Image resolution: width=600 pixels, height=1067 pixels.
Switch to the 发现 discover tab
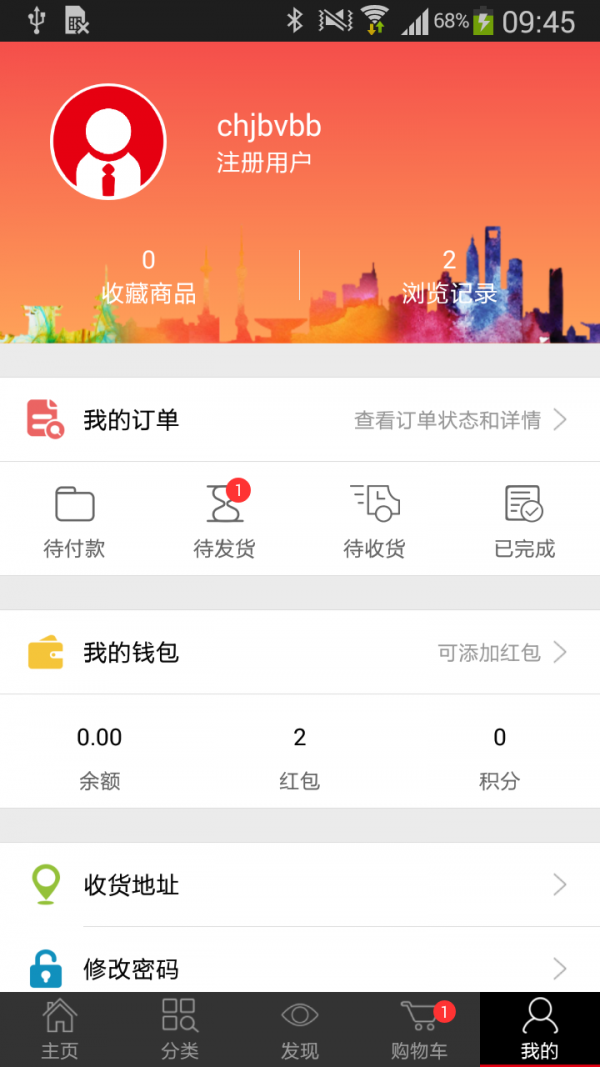[300, 1029]
